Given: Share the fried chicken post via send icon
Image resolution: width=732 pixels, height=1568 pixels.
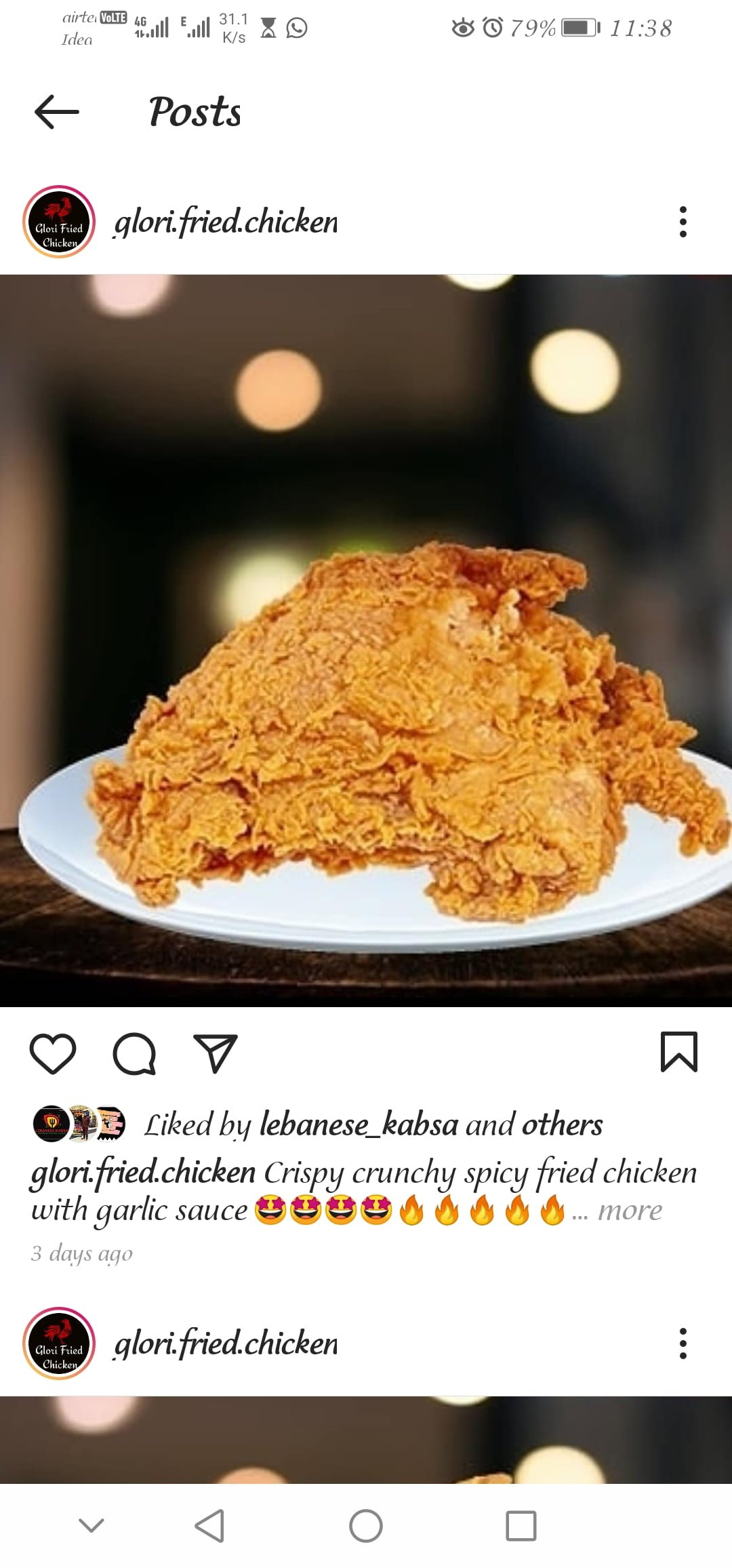Looking at the screenshot, I should click(x=216, y=1054).
